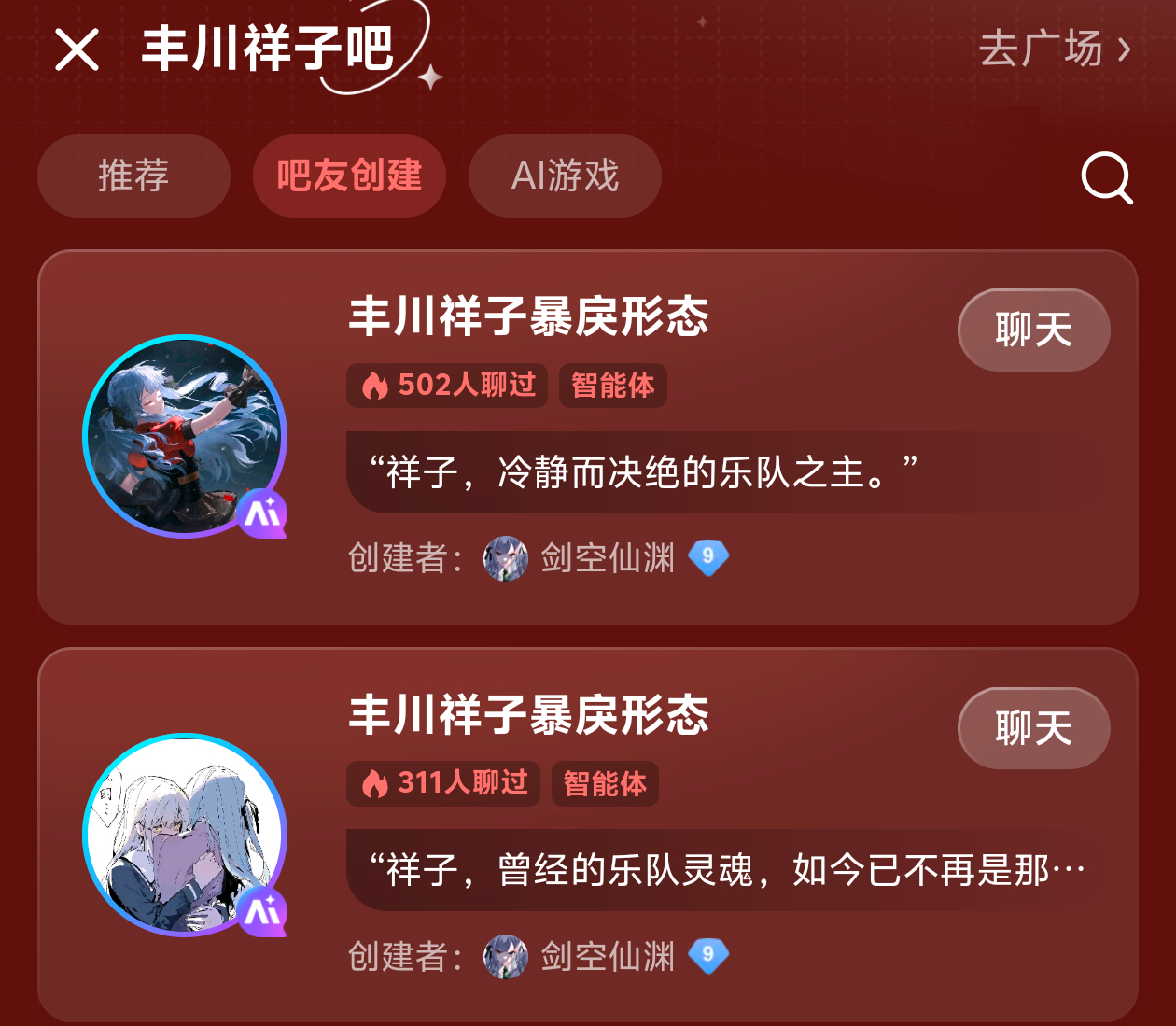
Task: Open the agent card with 311人聊过
Action: (588, 835)
